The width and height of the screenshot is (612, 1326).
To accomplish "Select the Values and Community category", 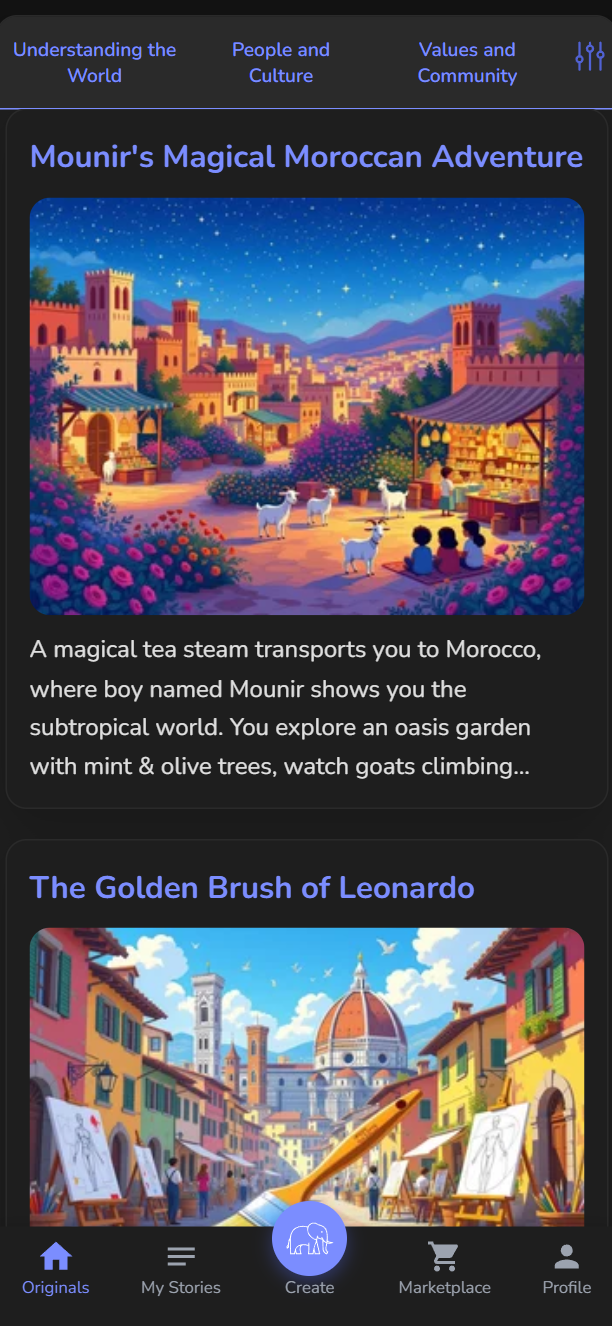I will click(467, 62).
